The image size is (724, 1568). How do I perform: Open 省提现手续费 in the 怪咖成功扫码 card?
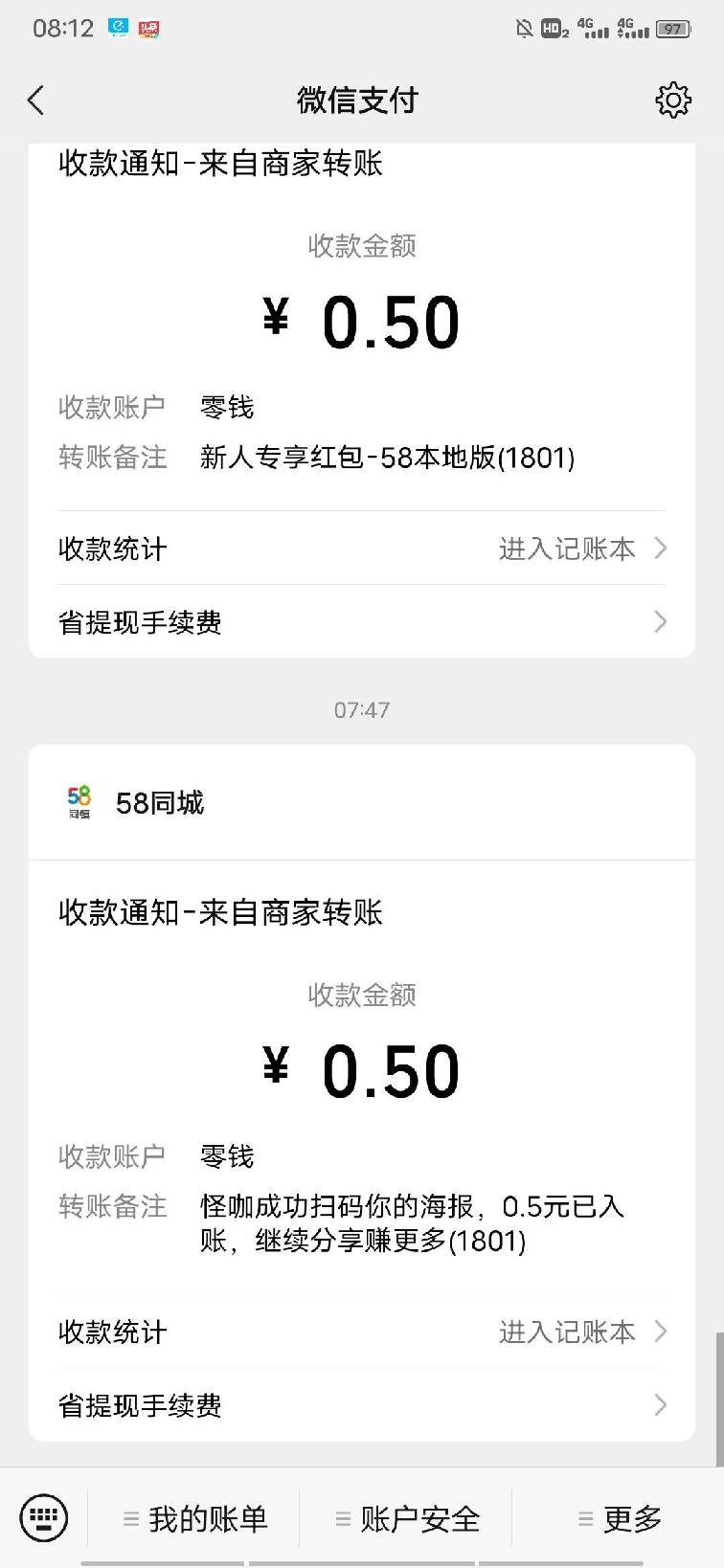pyautogui.click(x=362, y=1405)
